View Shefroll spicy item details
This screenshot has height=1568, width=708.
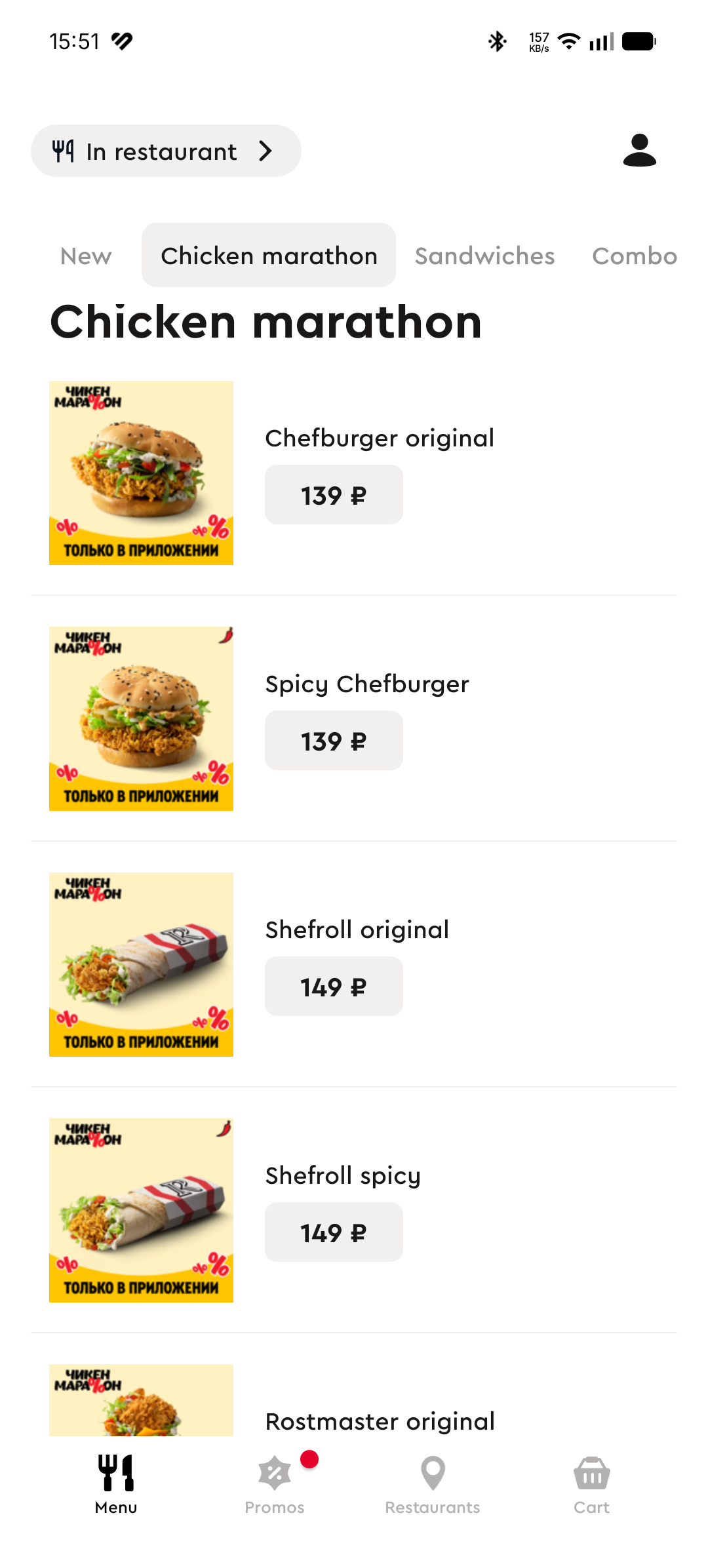343,1175
